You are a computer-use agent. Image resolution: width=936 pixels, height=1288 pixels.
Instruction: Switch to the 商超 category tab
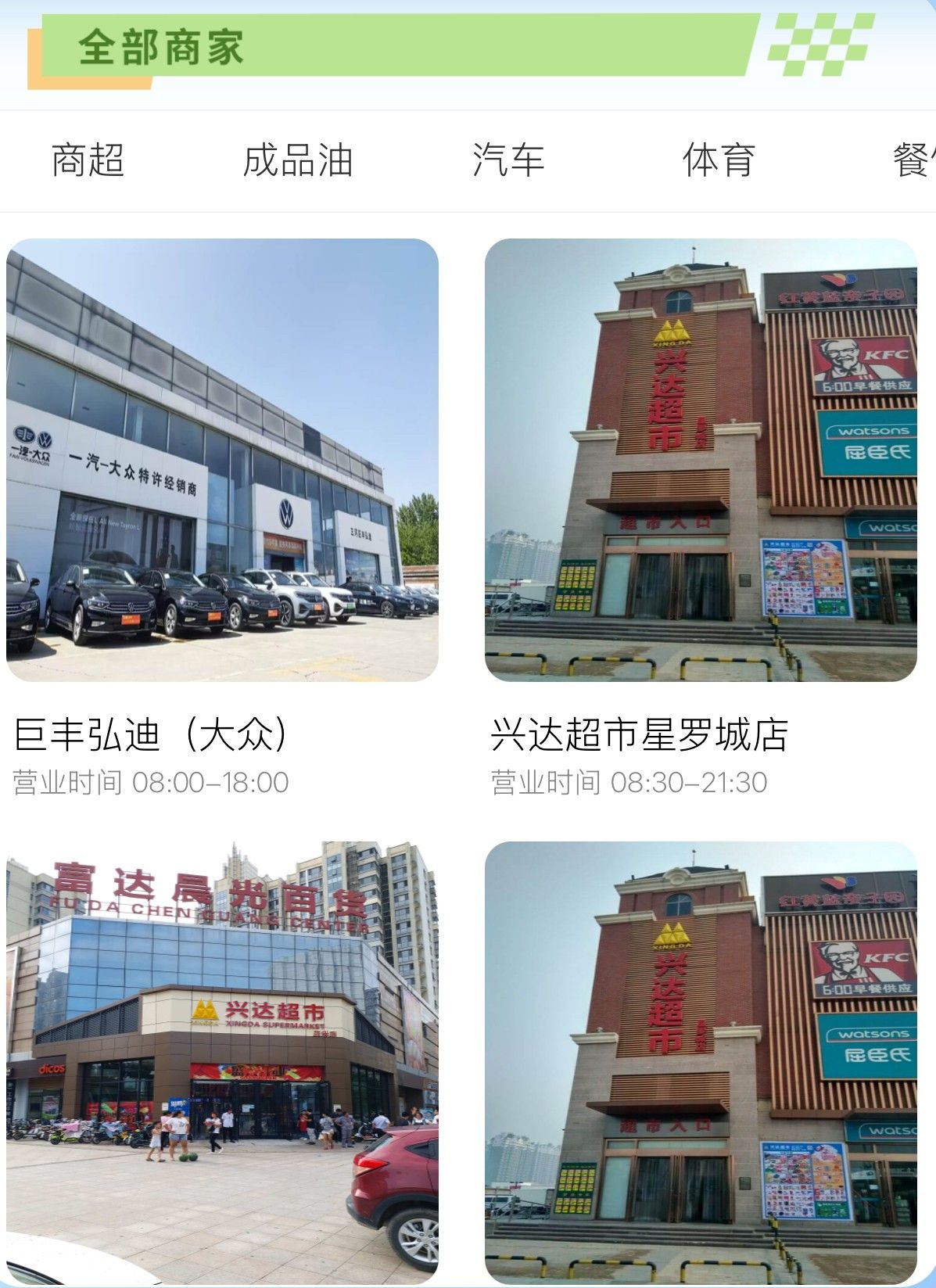tap(88, 160)
